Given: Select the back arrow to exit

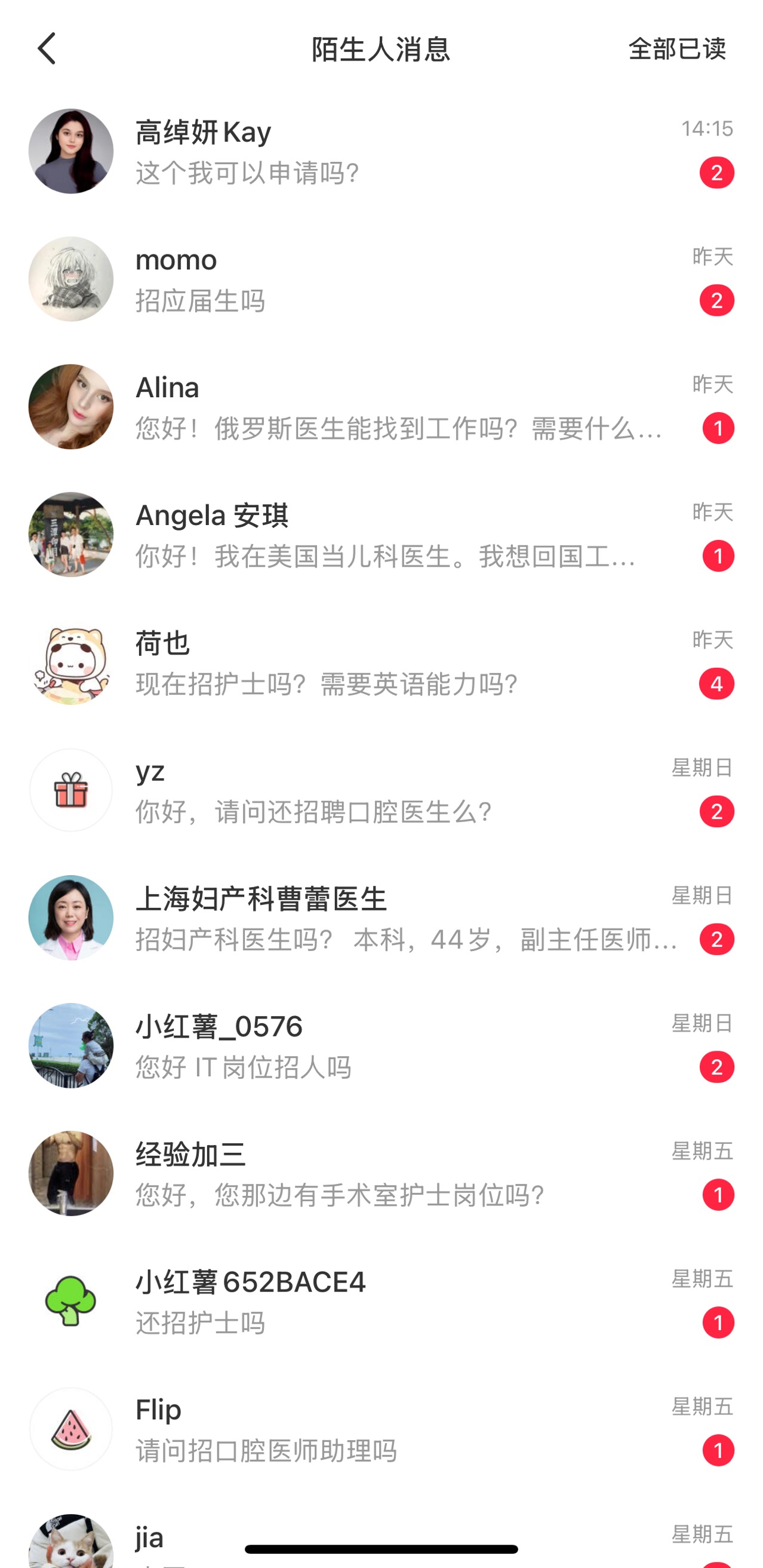Looking at the screenshot, I should point(47,50).
